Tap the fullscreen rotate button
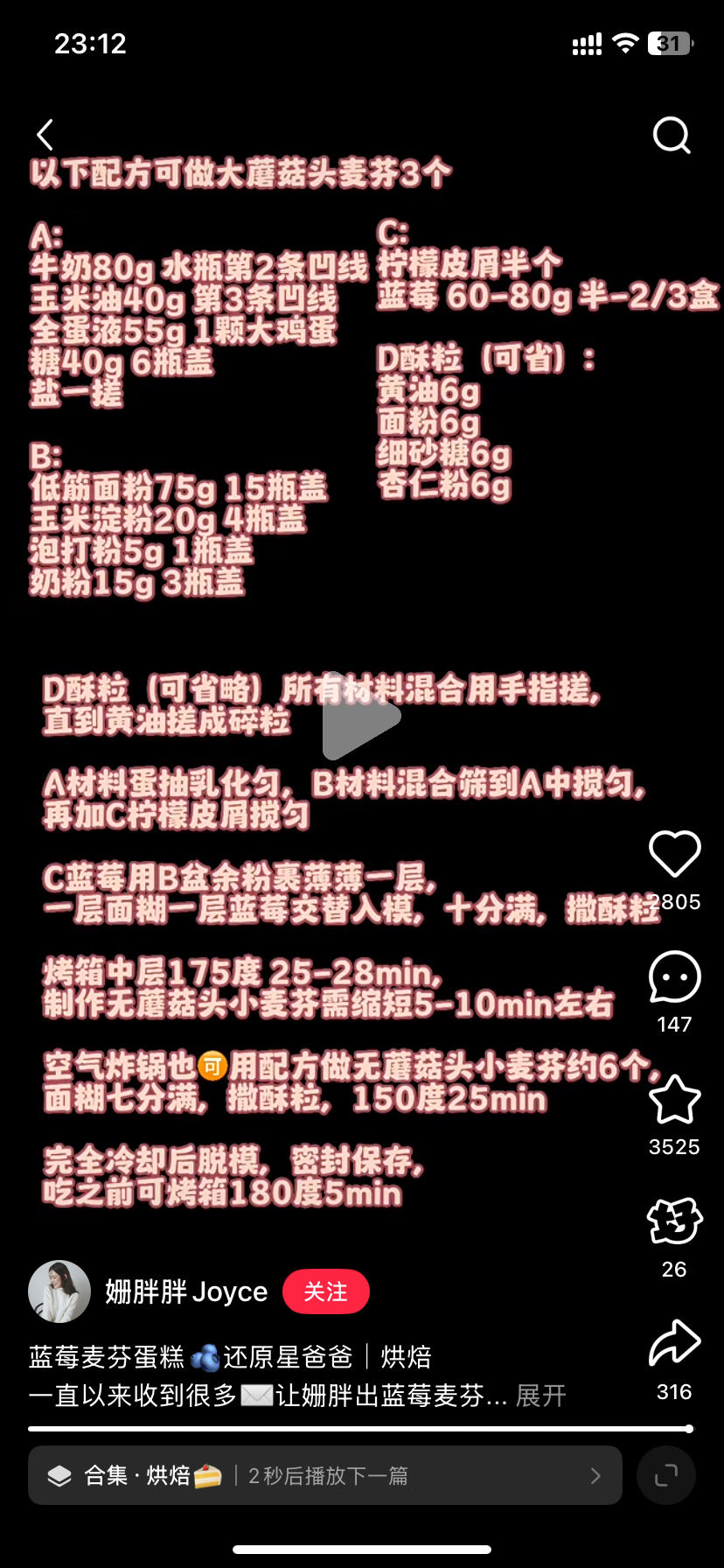 click(x=666, y=1476)
